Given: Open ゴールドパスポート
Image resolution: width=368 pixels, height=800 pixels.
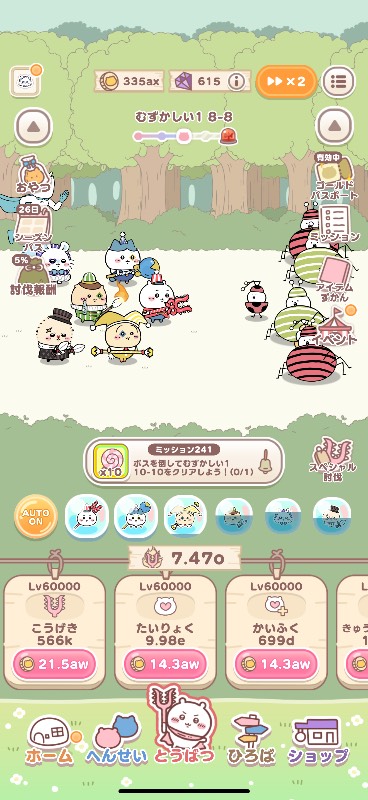Looking at the screenshot, I should (x=334, y=176).
